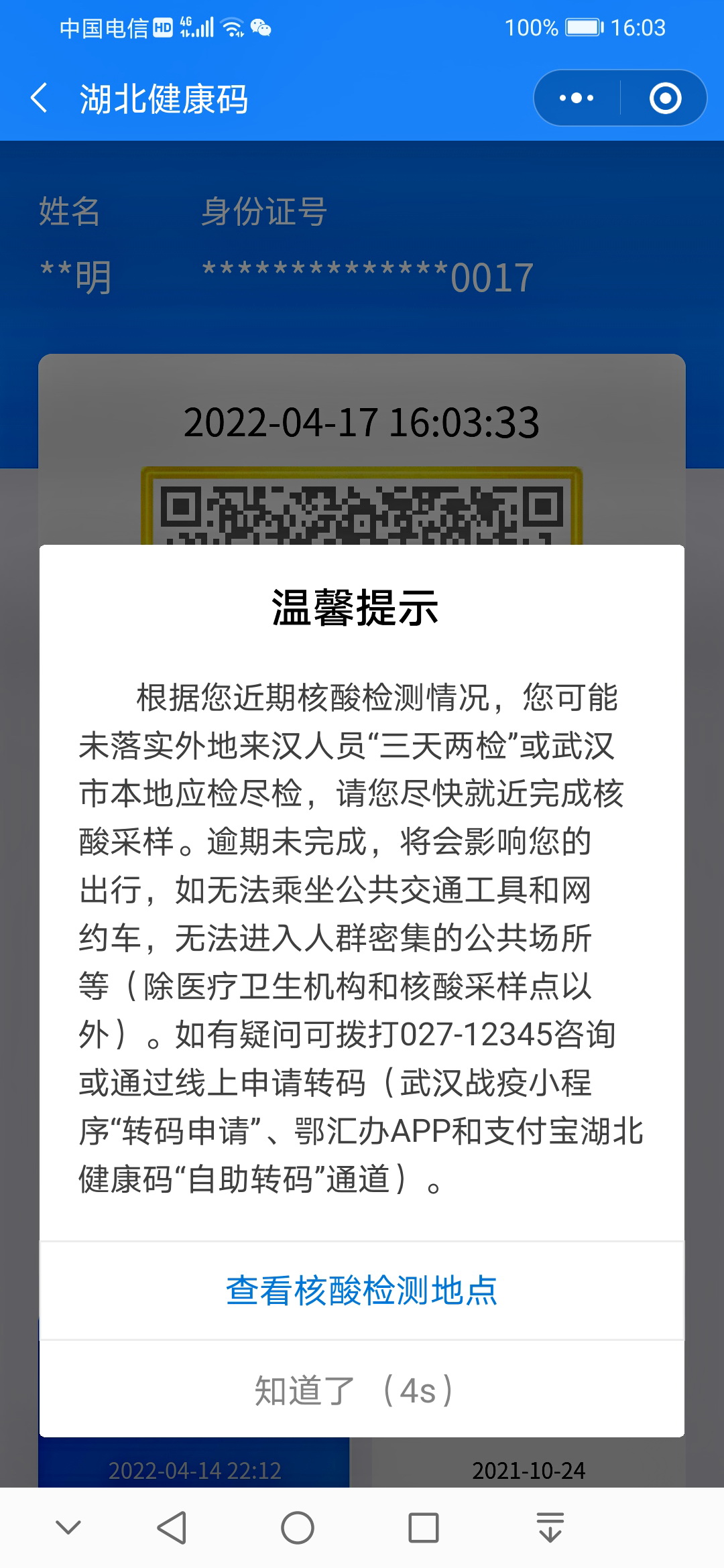
Task: Dismiss dialog with 知道了
Action: coord(362,1390)
